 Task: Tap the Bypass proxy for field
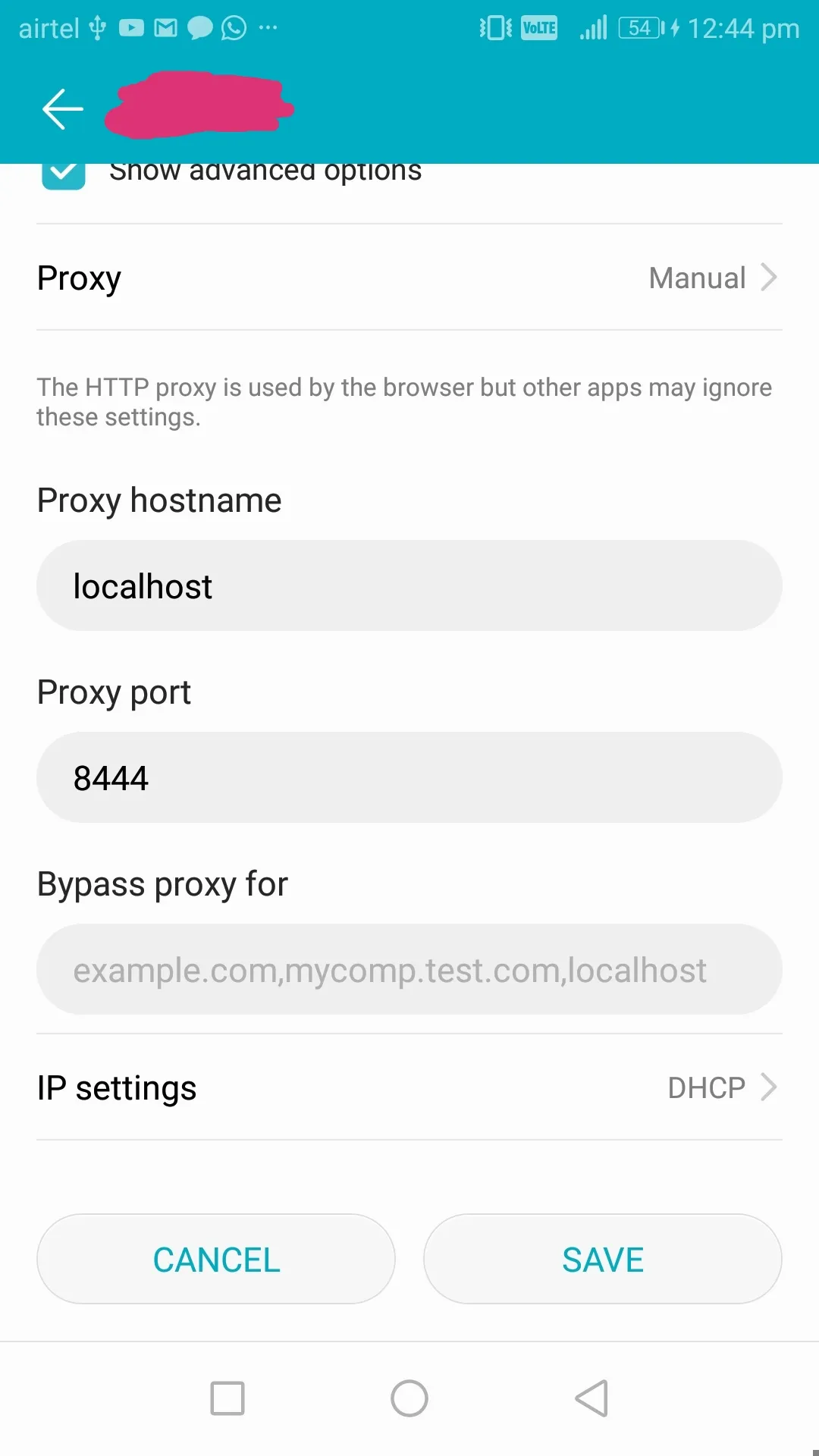pyautogui.click(x=409, y=969)
